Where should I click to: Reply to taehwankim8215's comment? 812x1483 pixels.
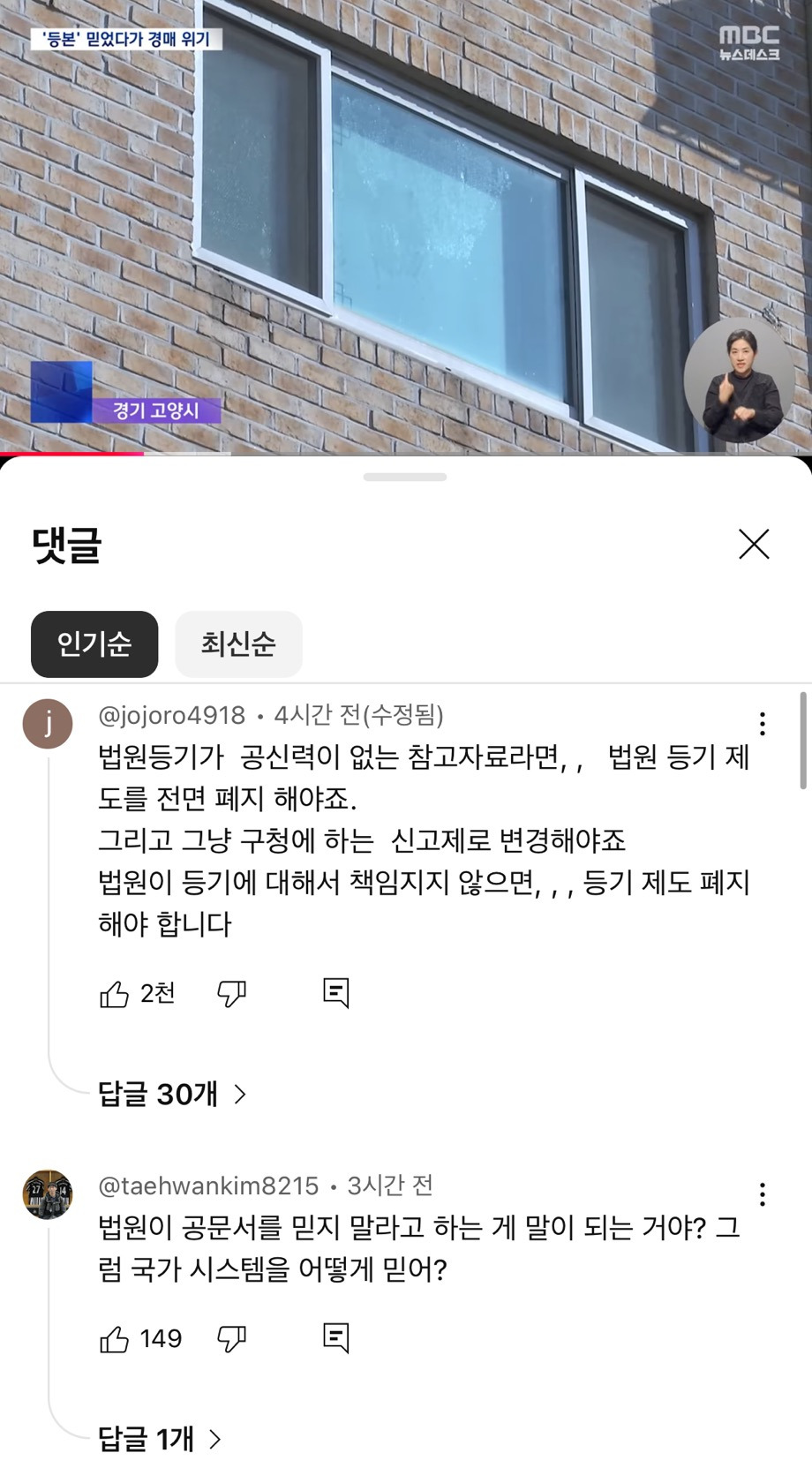coord(336,1339)
